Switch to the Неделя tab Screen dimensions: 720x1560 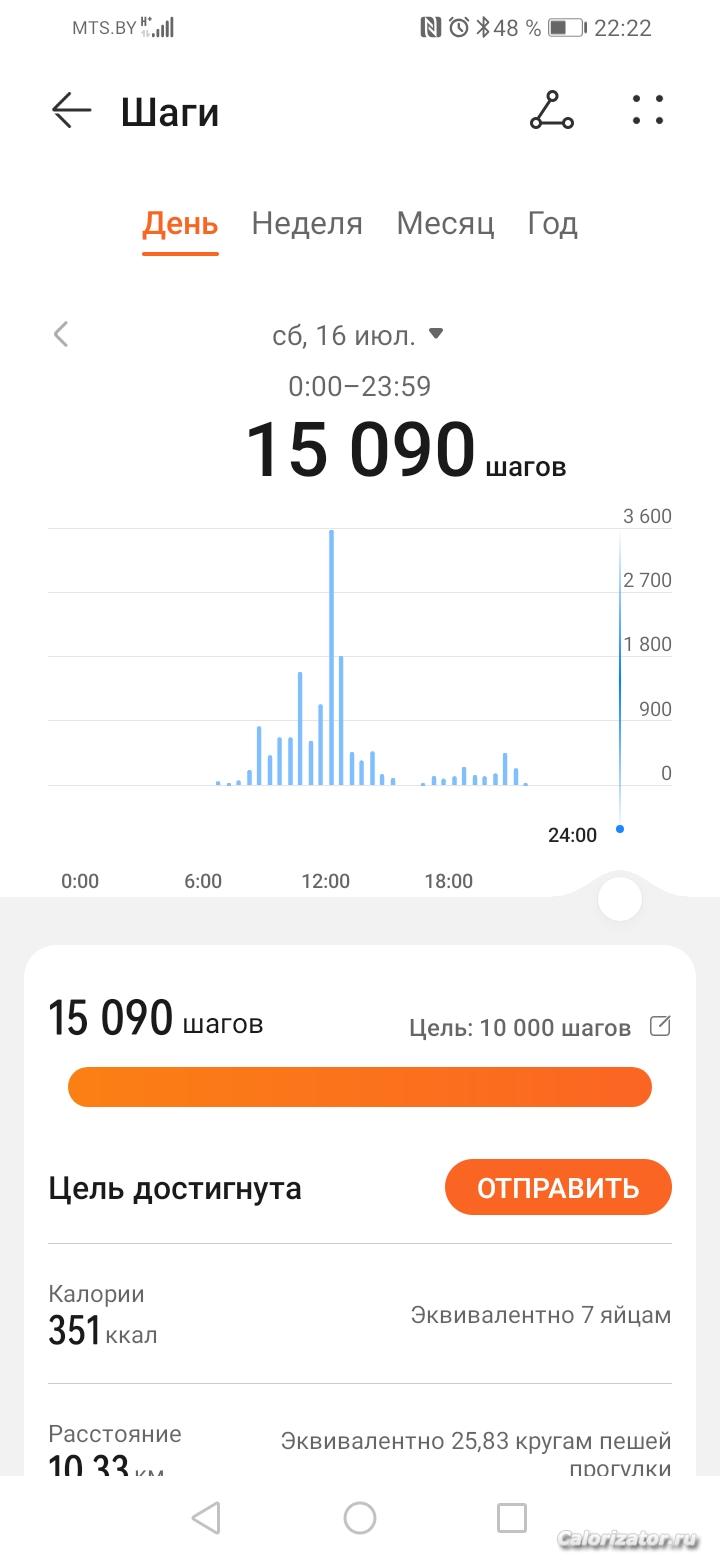[306, 223]
